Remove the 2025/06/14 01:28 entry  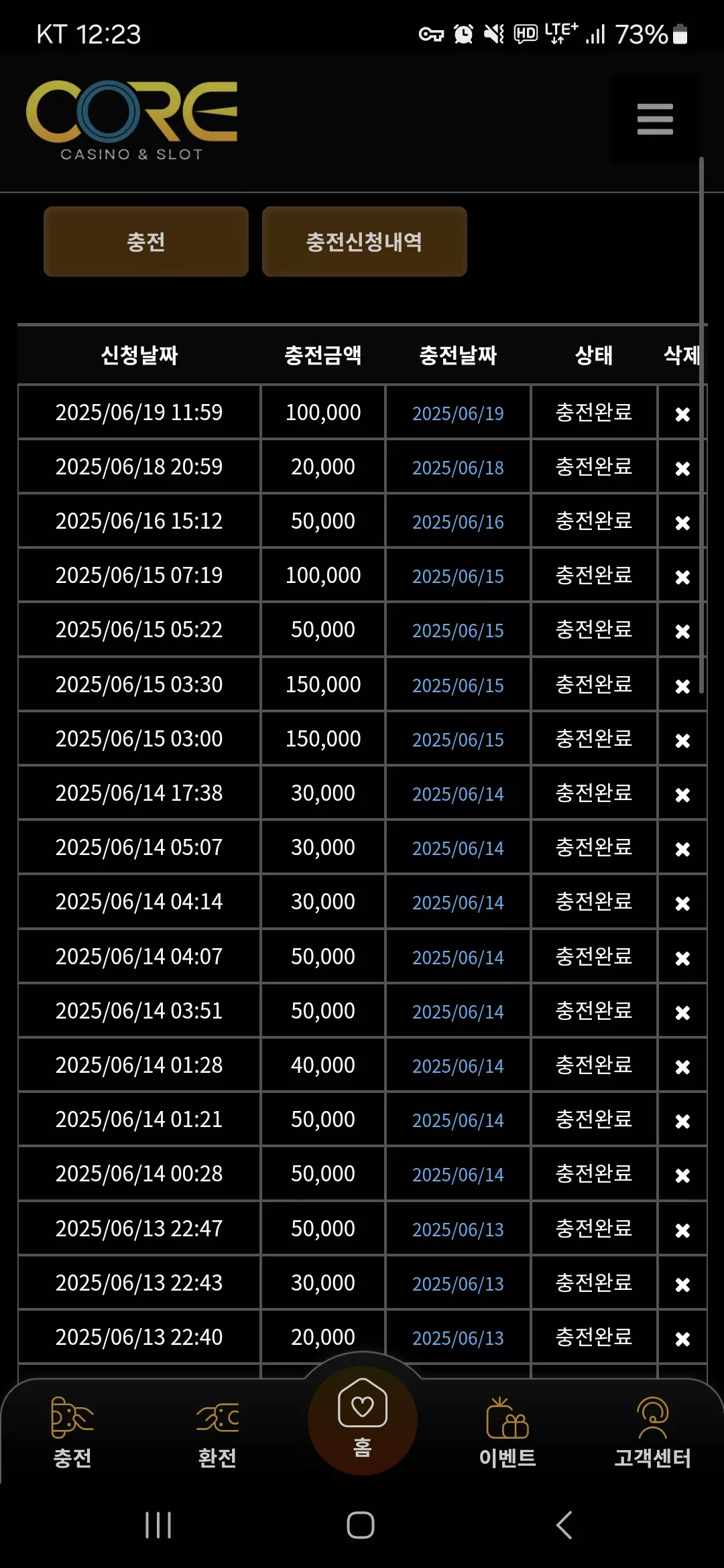click(682, 1067)
